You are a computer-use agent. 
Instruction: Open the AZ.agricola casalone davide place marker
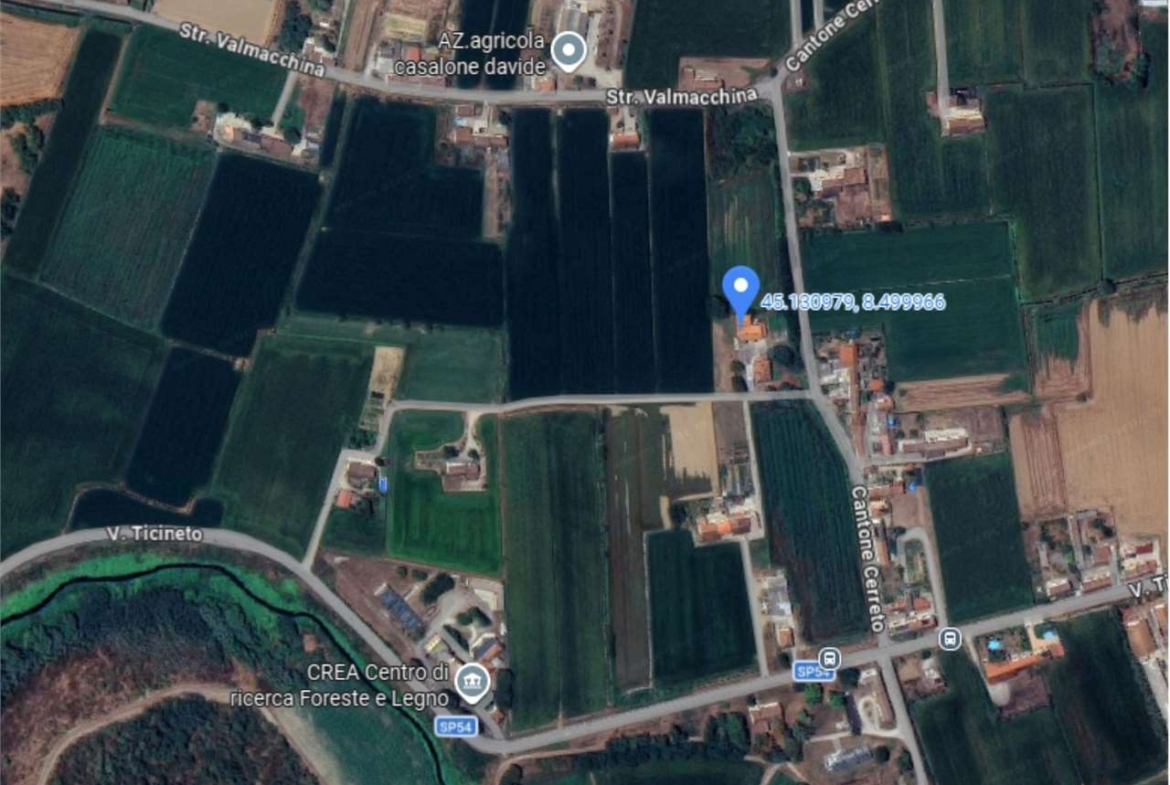tap(569, 51)
